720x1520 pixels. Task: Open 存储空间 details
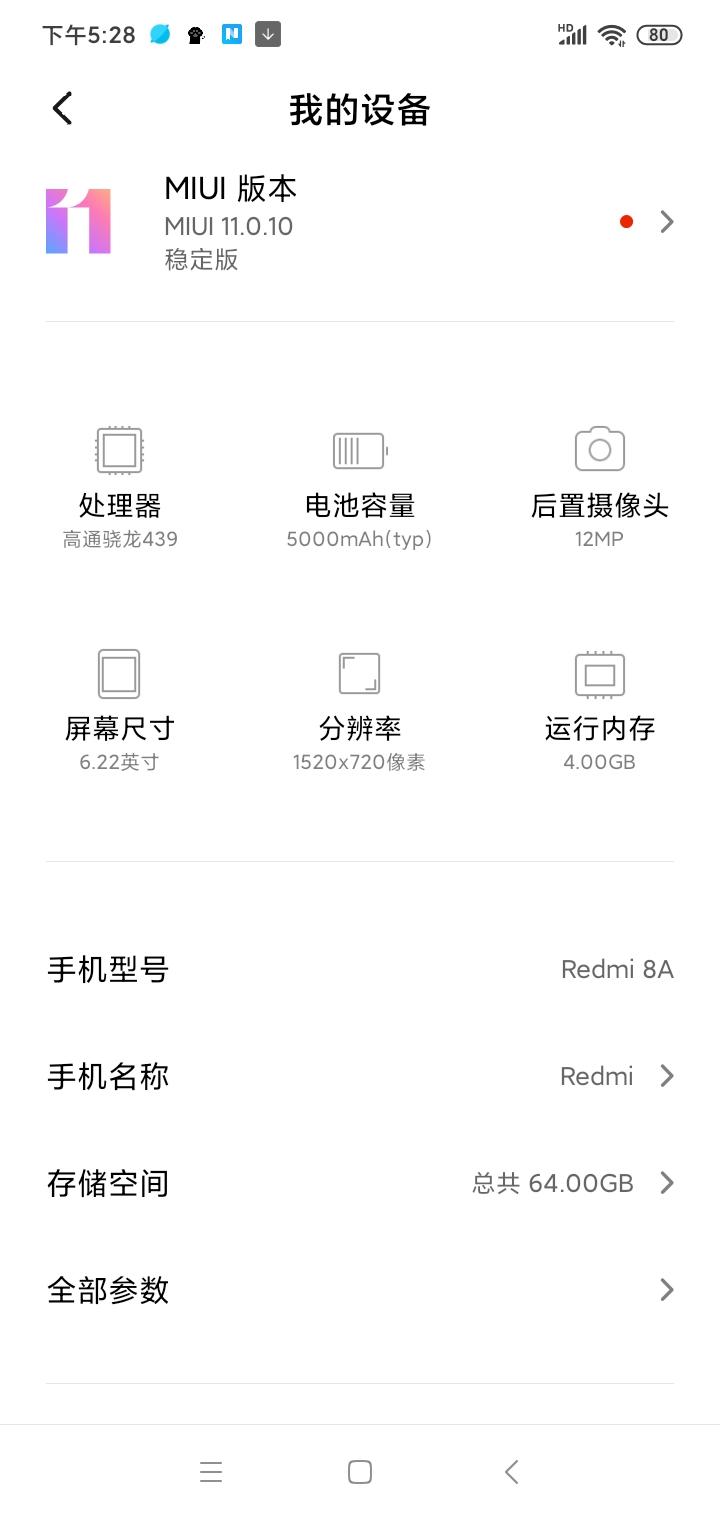point(360,1183)
